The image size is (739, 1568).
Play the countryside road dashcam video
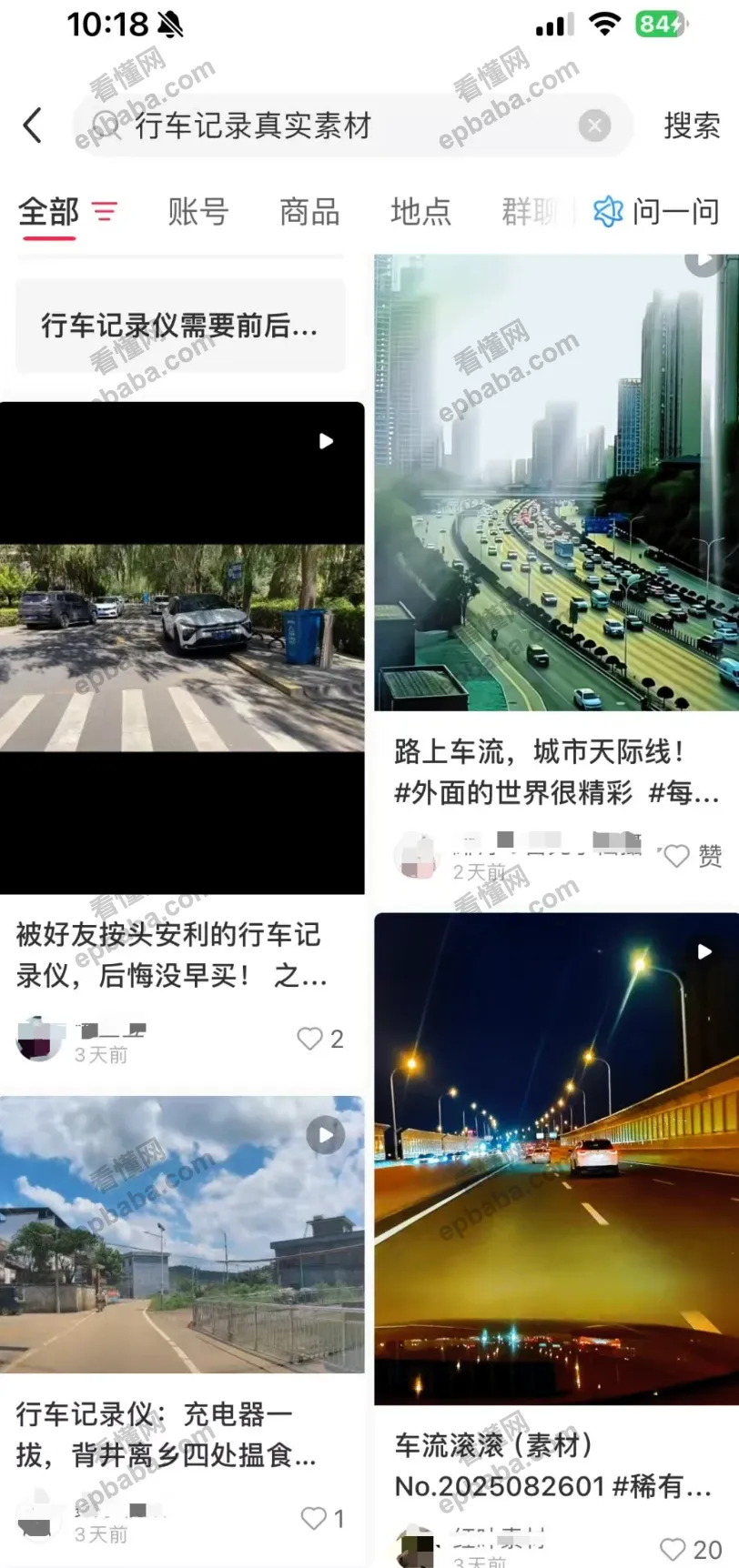[x=325, y=1135]
